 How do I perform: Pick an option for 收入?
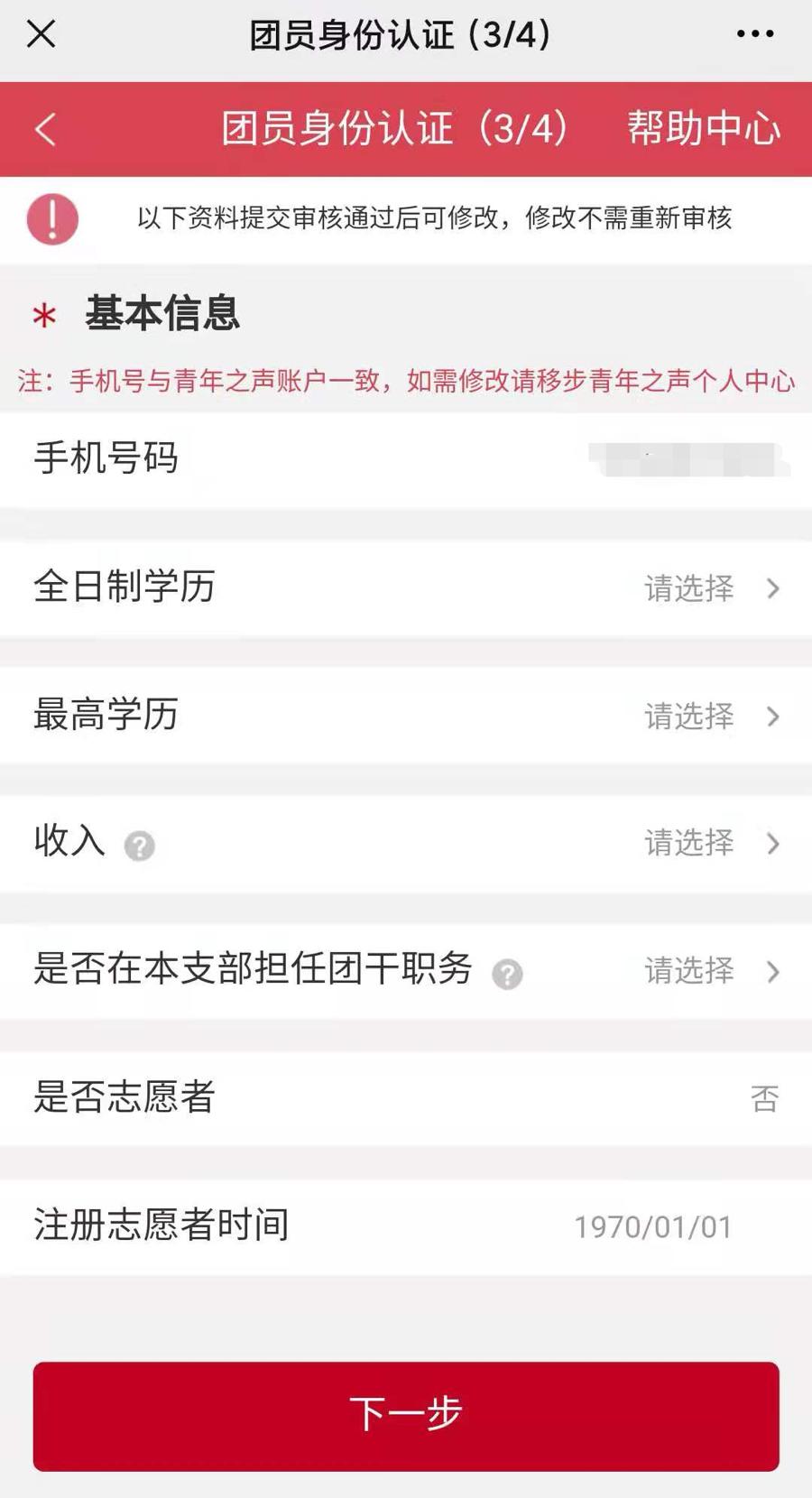[710, 844]
